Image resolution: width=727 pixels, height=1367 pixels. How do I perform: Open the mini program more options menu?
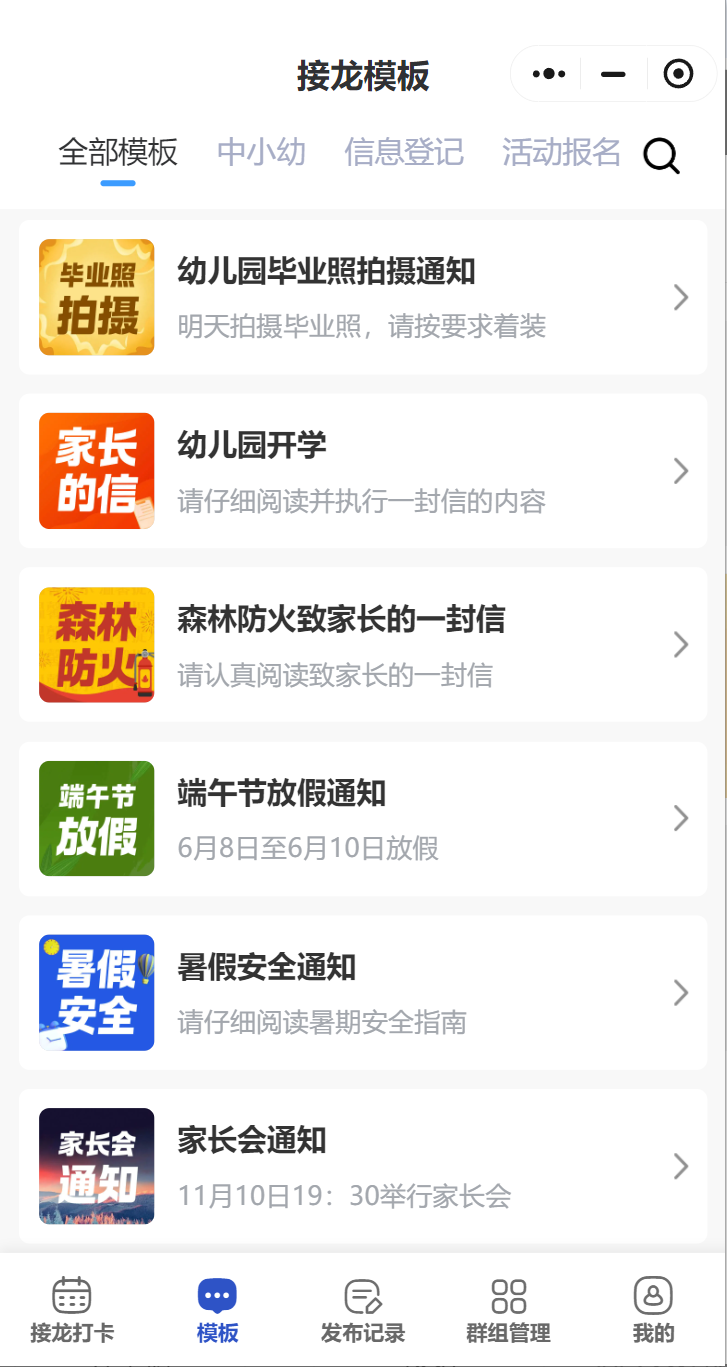(x=550, y=74)
